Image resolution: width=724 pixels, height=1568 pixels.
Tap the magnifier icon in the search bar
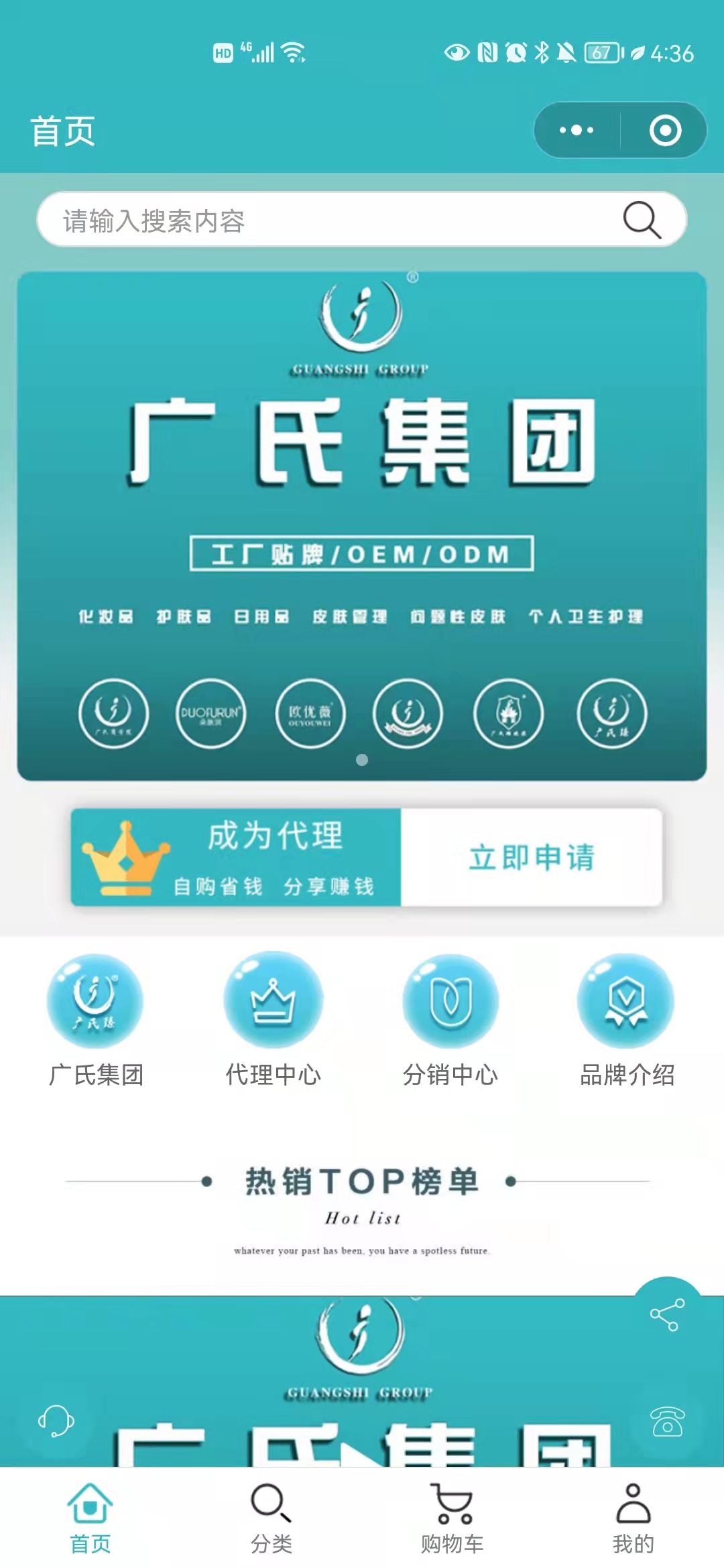642,220
